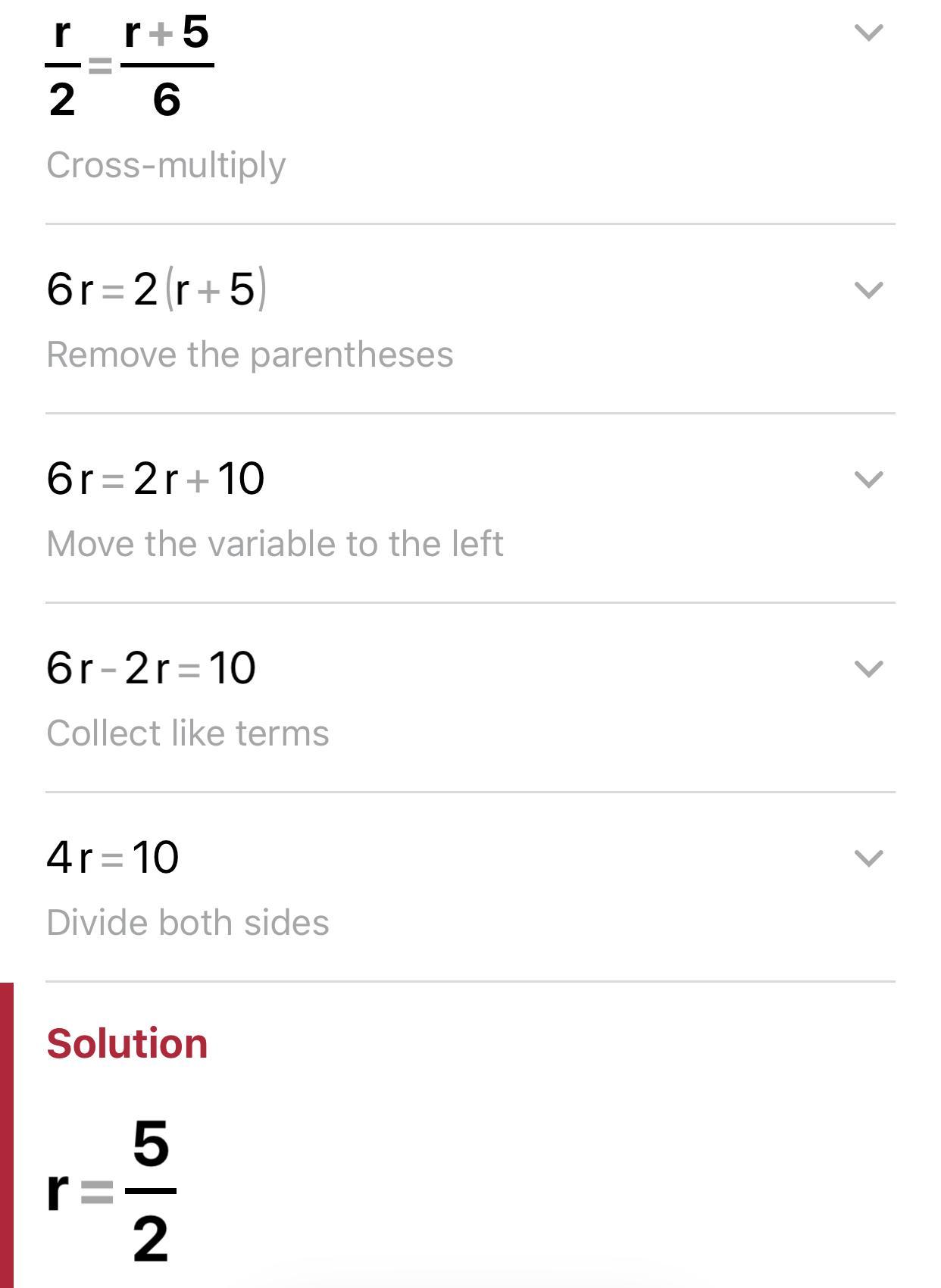The width and height of the screenshot is (941, 1288).
Task: Expand the Collect like terms step
Action: coord(868,669)
